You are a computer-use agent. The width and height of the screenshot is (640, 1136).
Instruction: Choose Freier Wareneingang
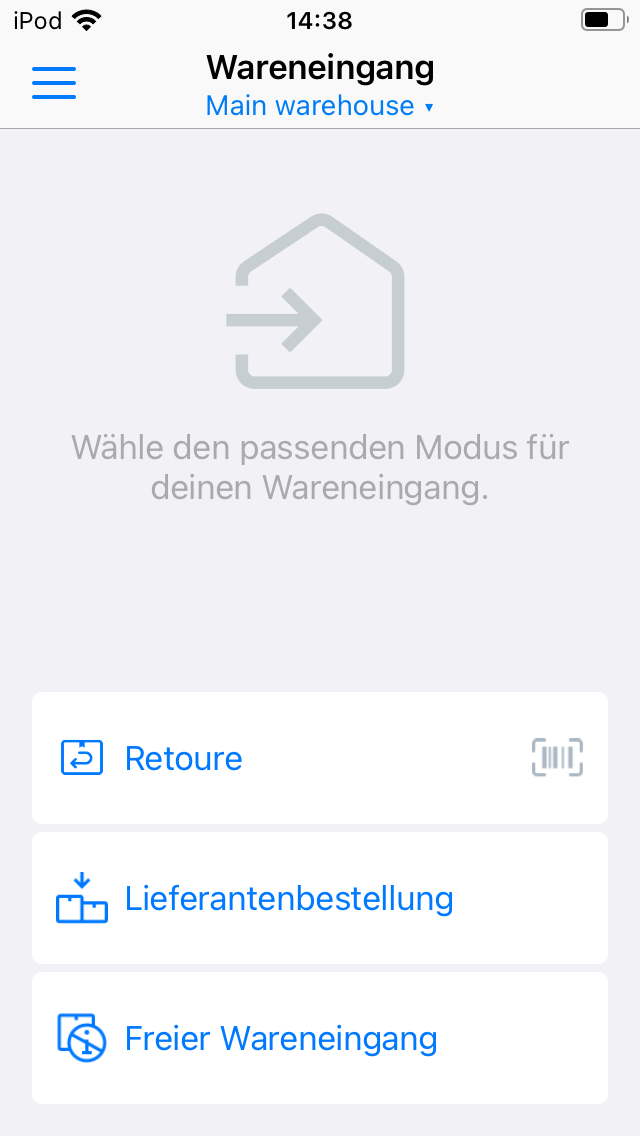pyautogui.click(x=280, y=1038)
